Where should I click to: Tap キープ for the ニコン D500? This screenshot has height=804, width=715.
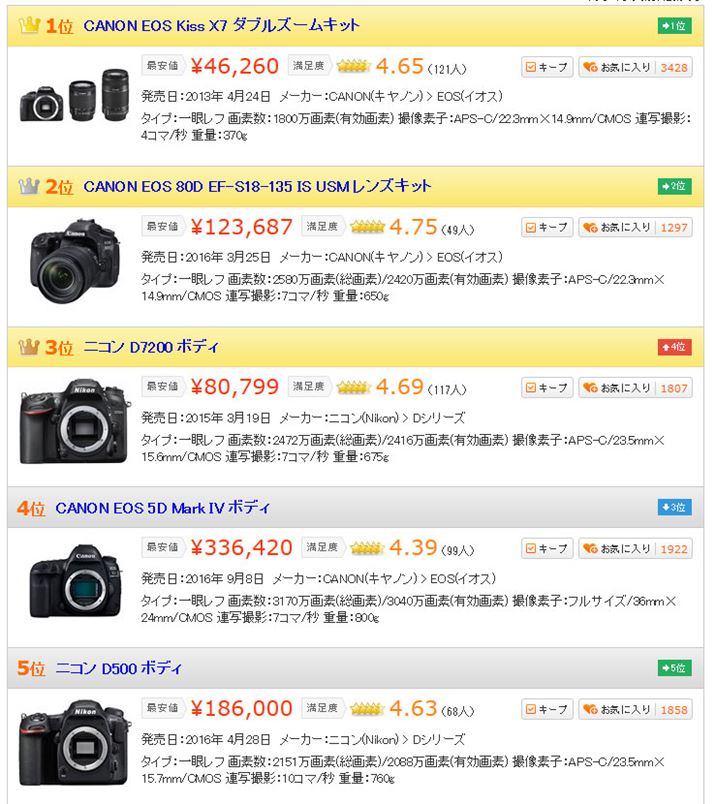tap(546, 709)
